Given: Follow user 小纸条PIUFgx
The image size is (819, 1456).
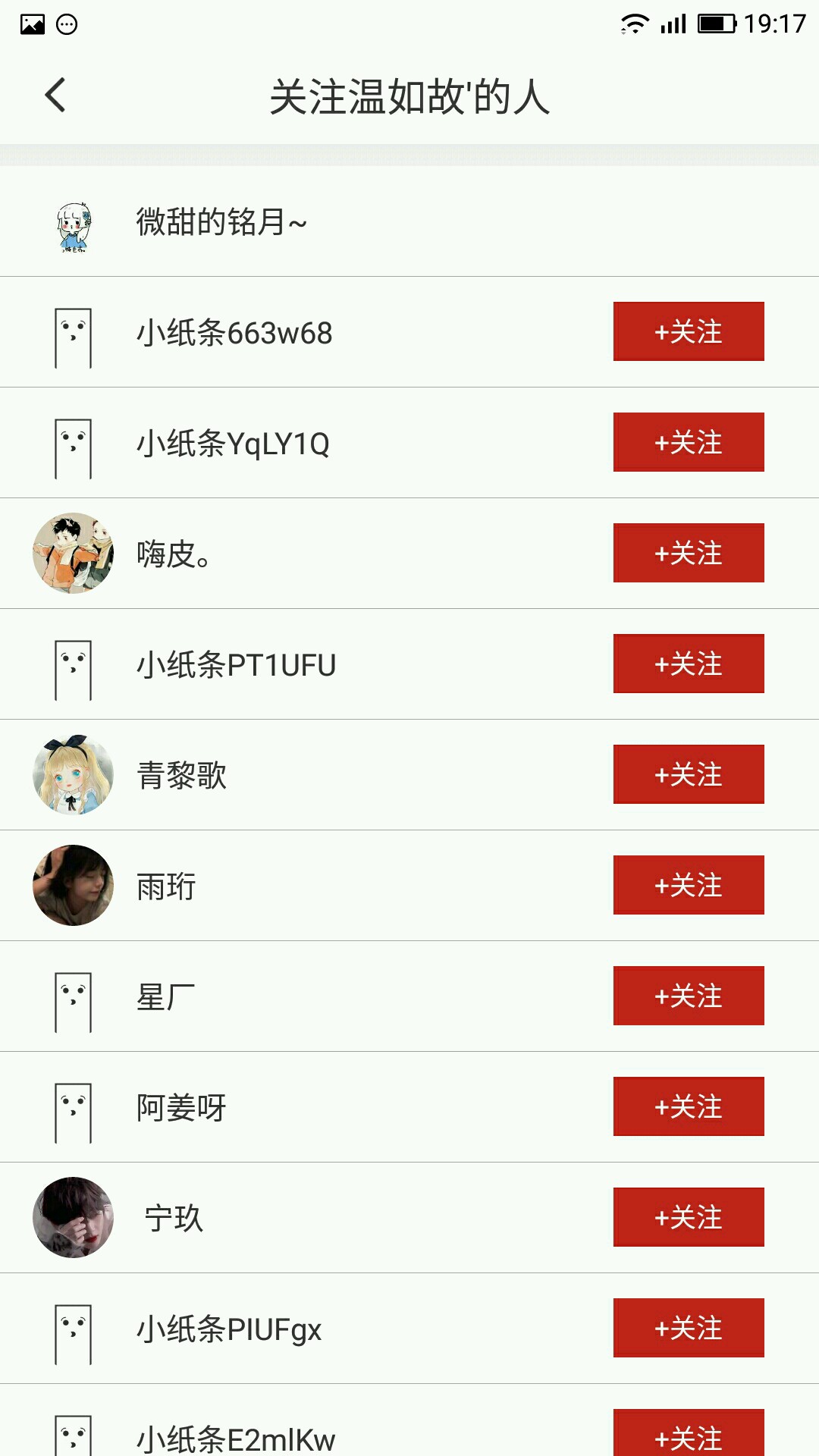Looking at the screenshot, I should 688,1328.
